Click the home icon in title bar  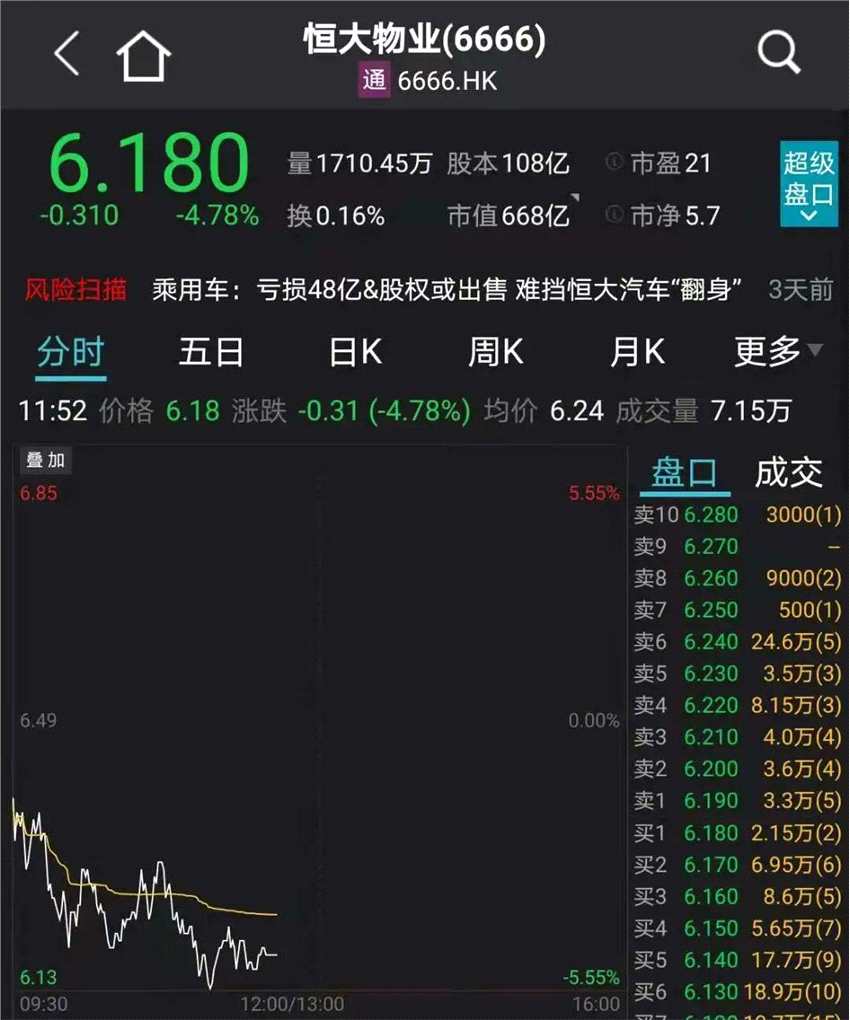point(145,54)
